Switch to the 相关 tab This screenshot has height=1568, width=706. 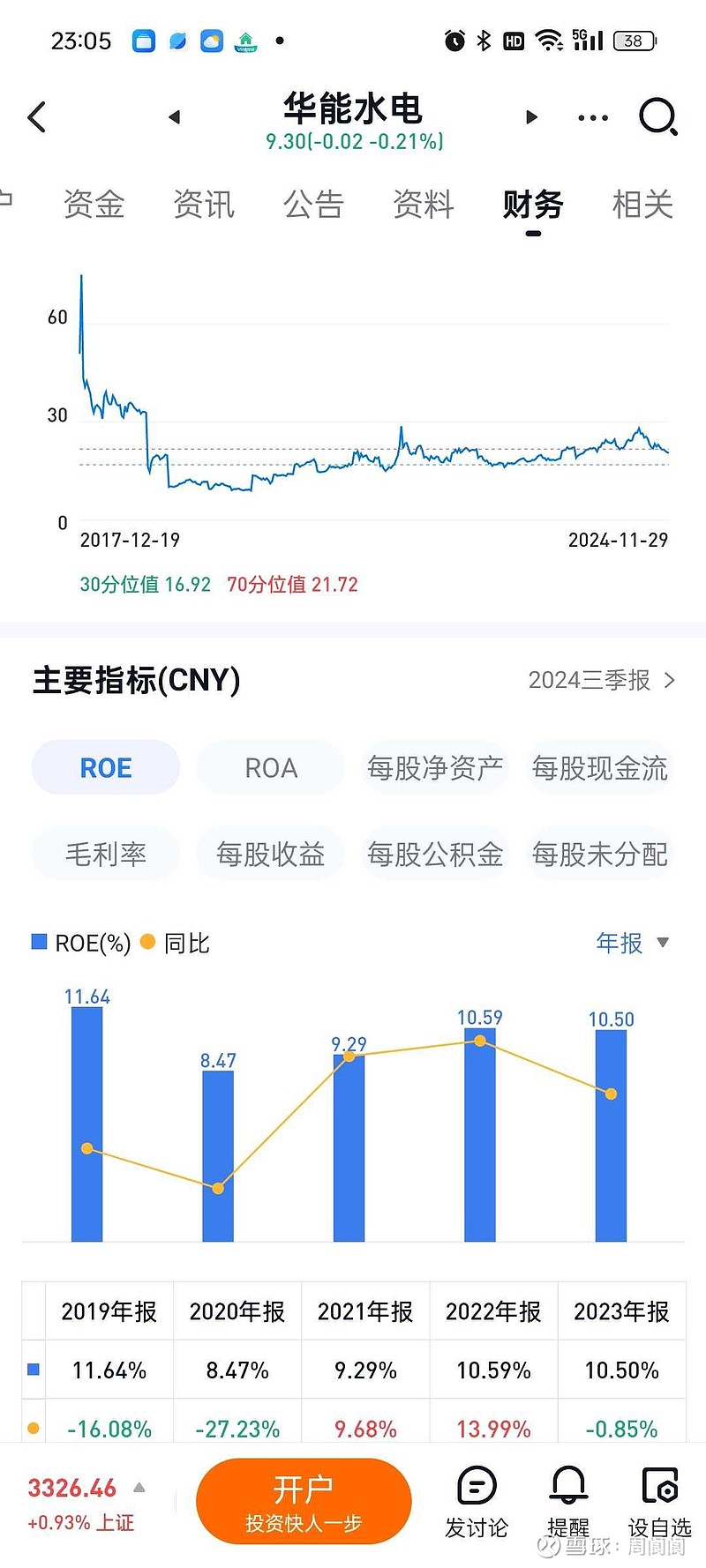642,205
